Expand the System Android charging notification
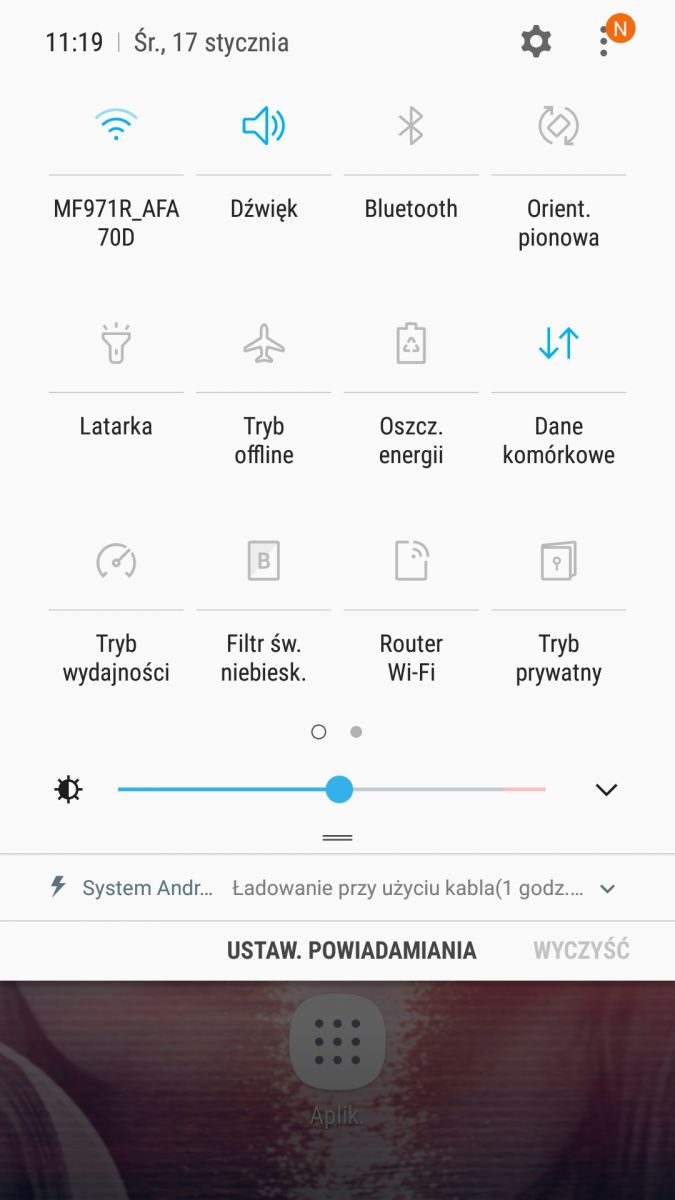This screenshot has width=675, height=1200. point(607,888)
